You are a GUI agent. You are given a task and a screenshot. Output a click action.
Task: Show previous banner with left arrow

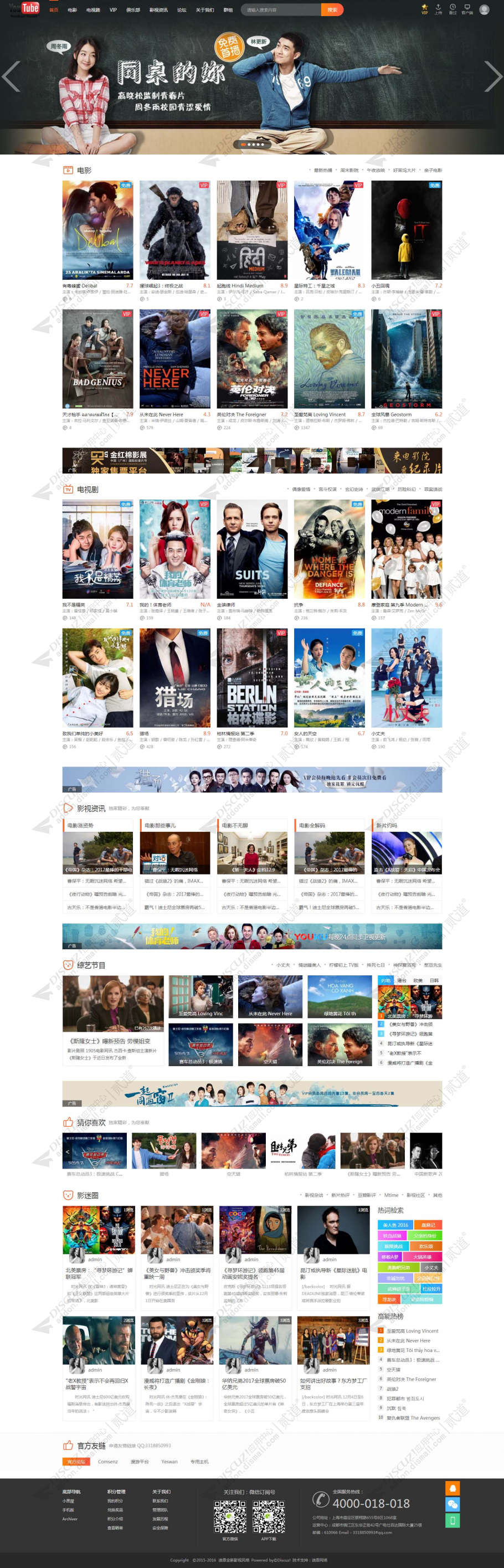11,76
